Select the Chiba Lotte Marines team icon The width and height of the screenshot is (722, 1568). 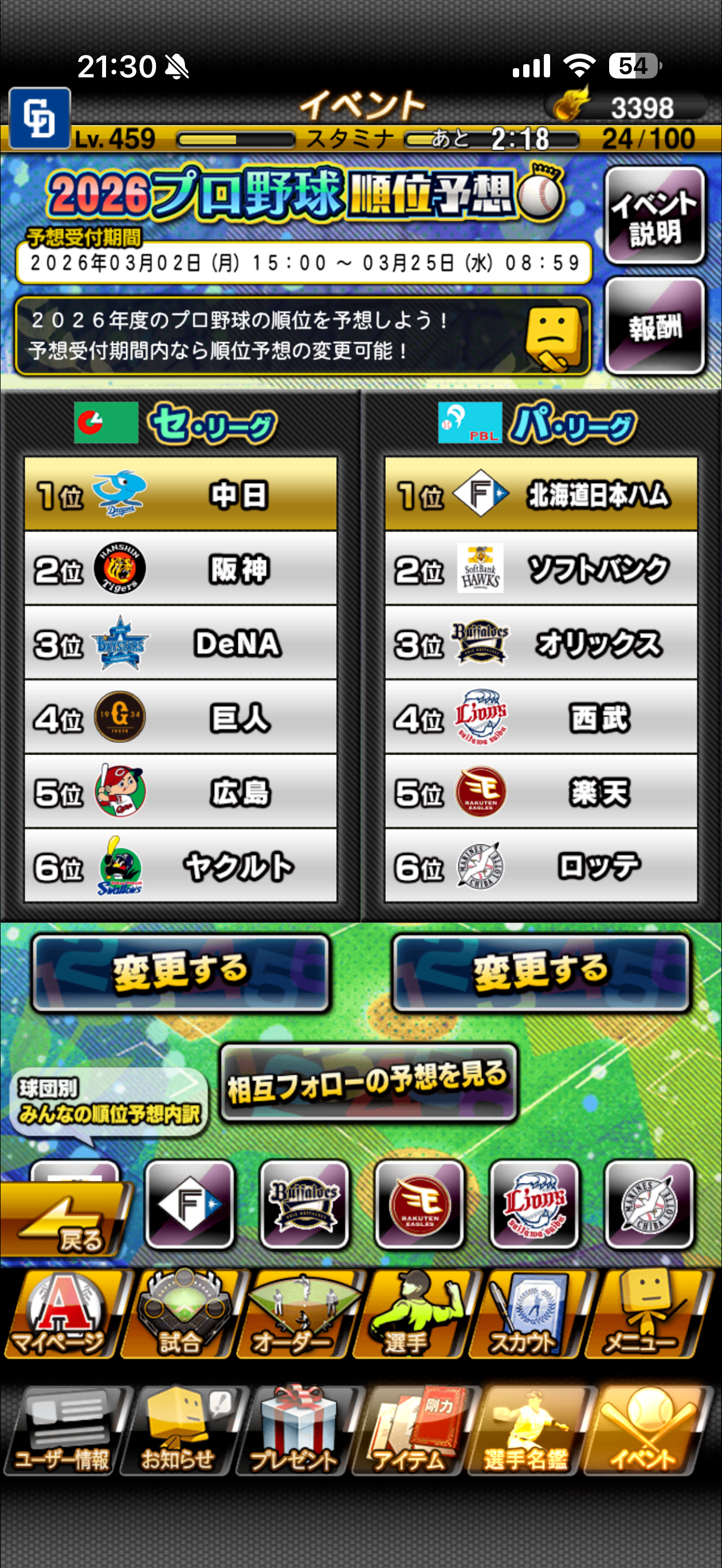(x=649, y=1204)
